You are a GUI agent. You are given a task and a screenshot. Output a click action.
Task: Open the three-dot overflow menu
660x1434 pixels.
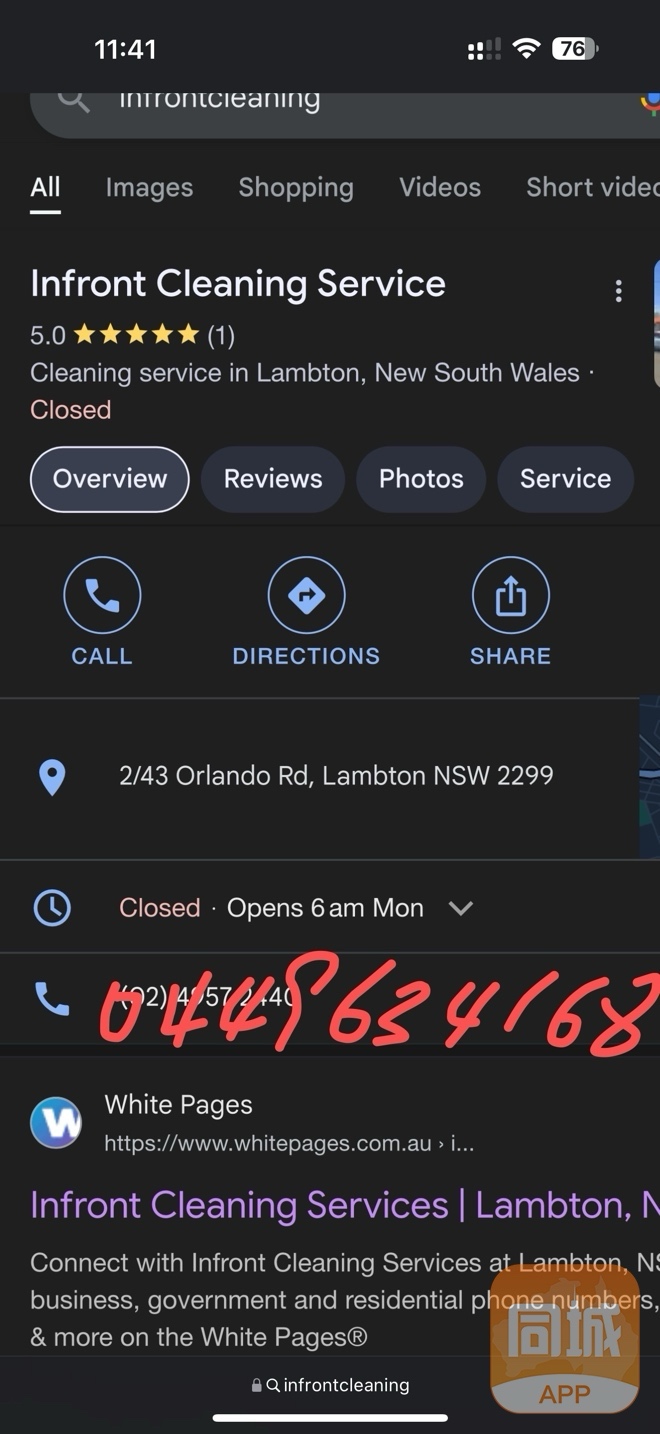pos(619,291)
